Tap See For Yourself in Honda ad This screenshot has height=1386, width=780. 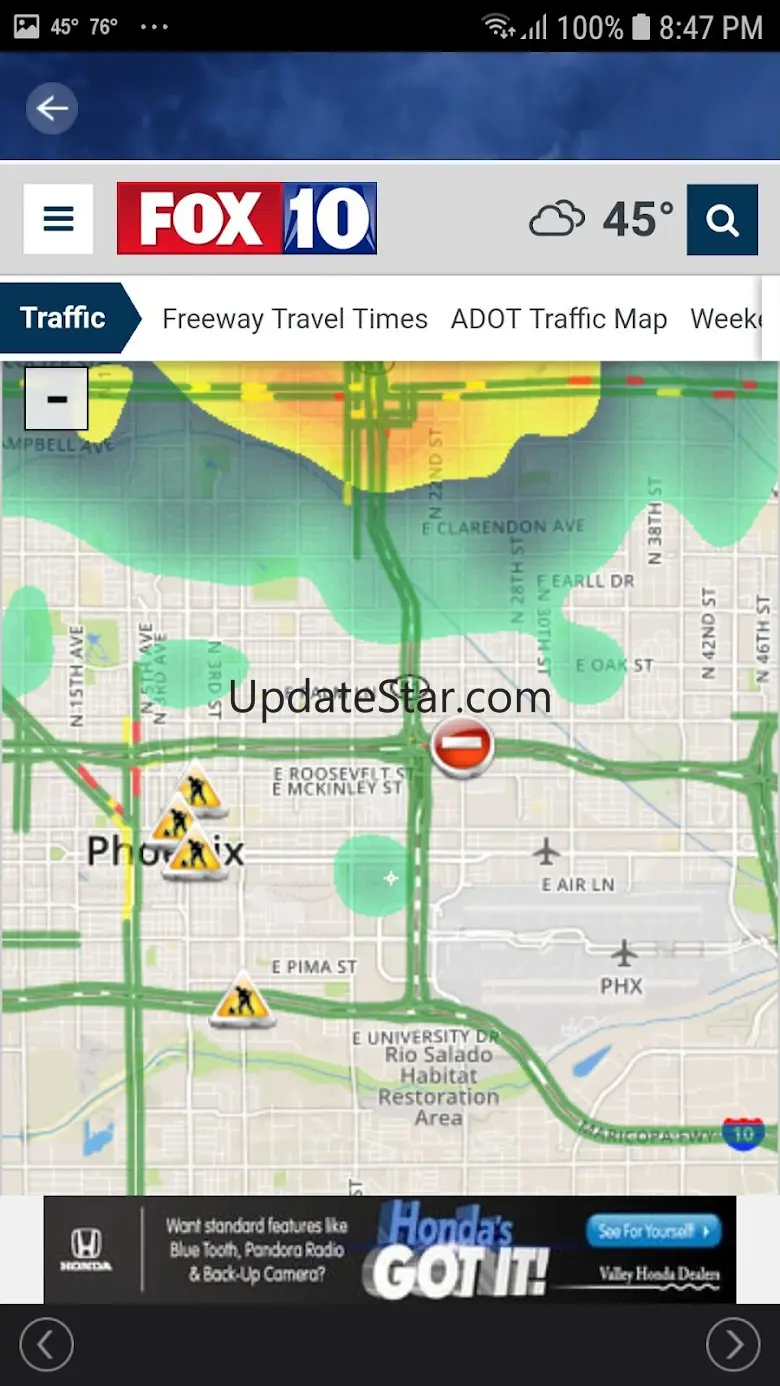654,1231
